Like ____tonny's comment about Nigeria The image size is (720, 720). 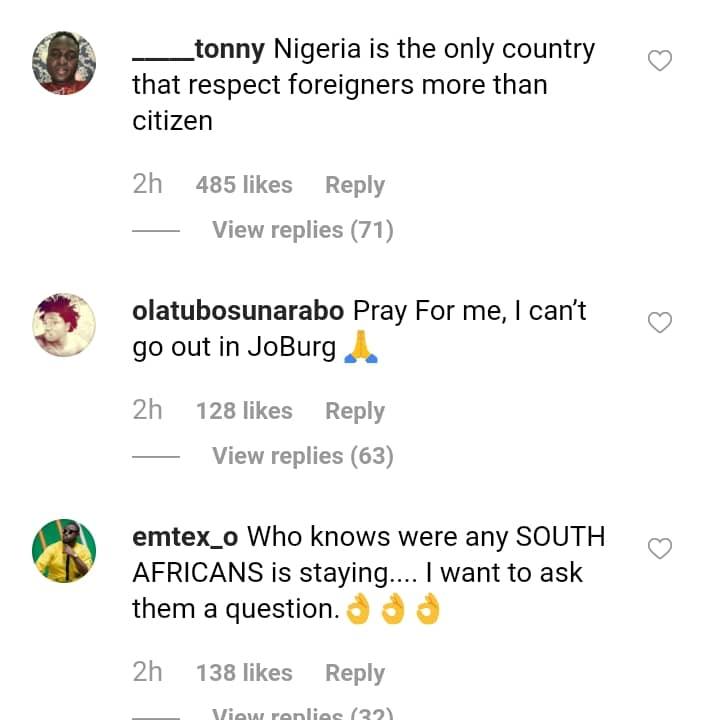[660, 61]
